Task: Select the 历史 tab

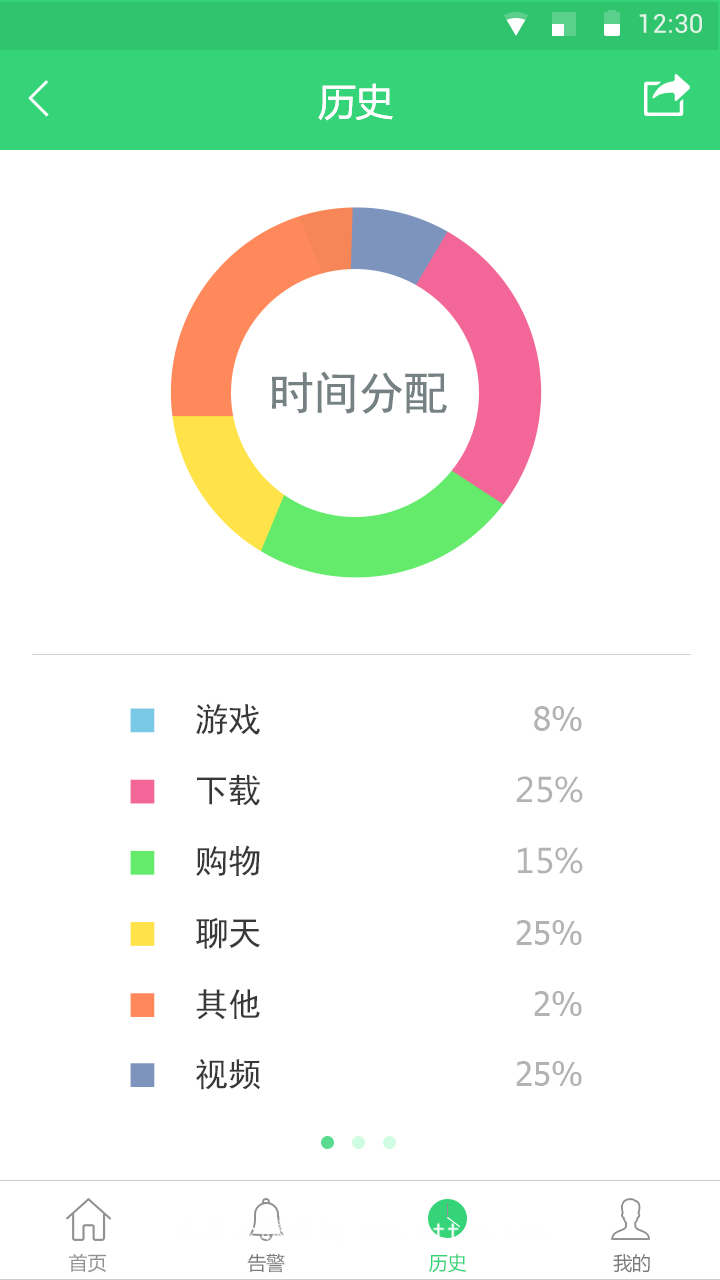Action: (447, 1235)
